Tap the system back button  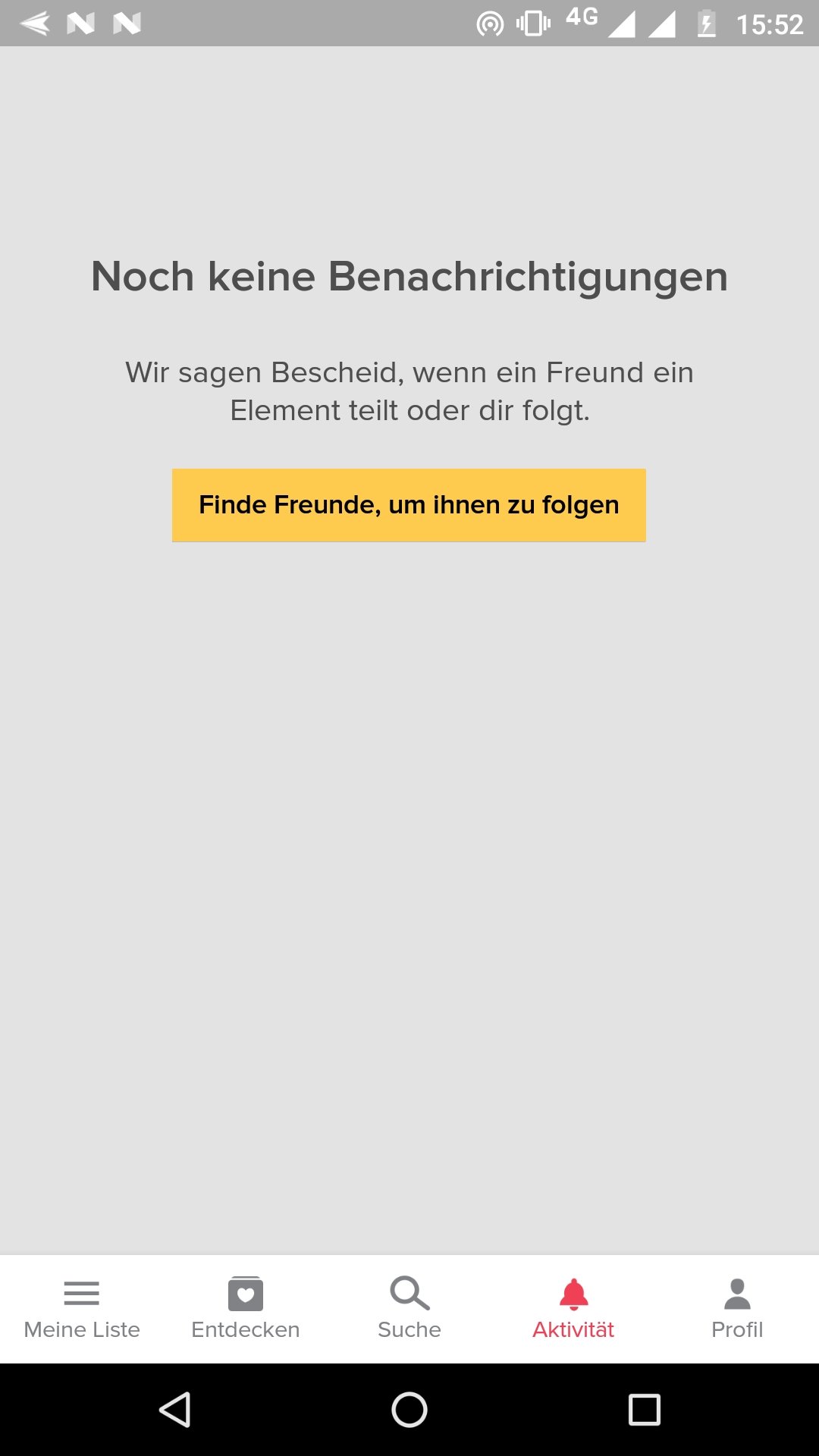(x=175, y=1410)
